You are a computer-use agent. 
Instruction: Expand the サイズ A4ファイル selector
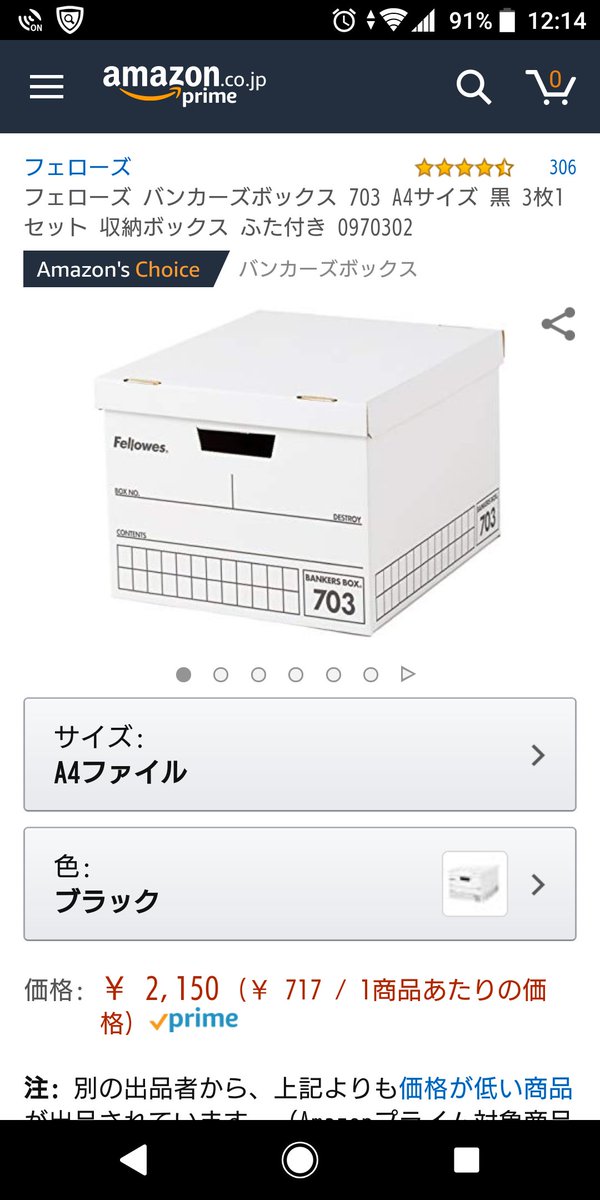pyautogui.click(x=300, y=754)
